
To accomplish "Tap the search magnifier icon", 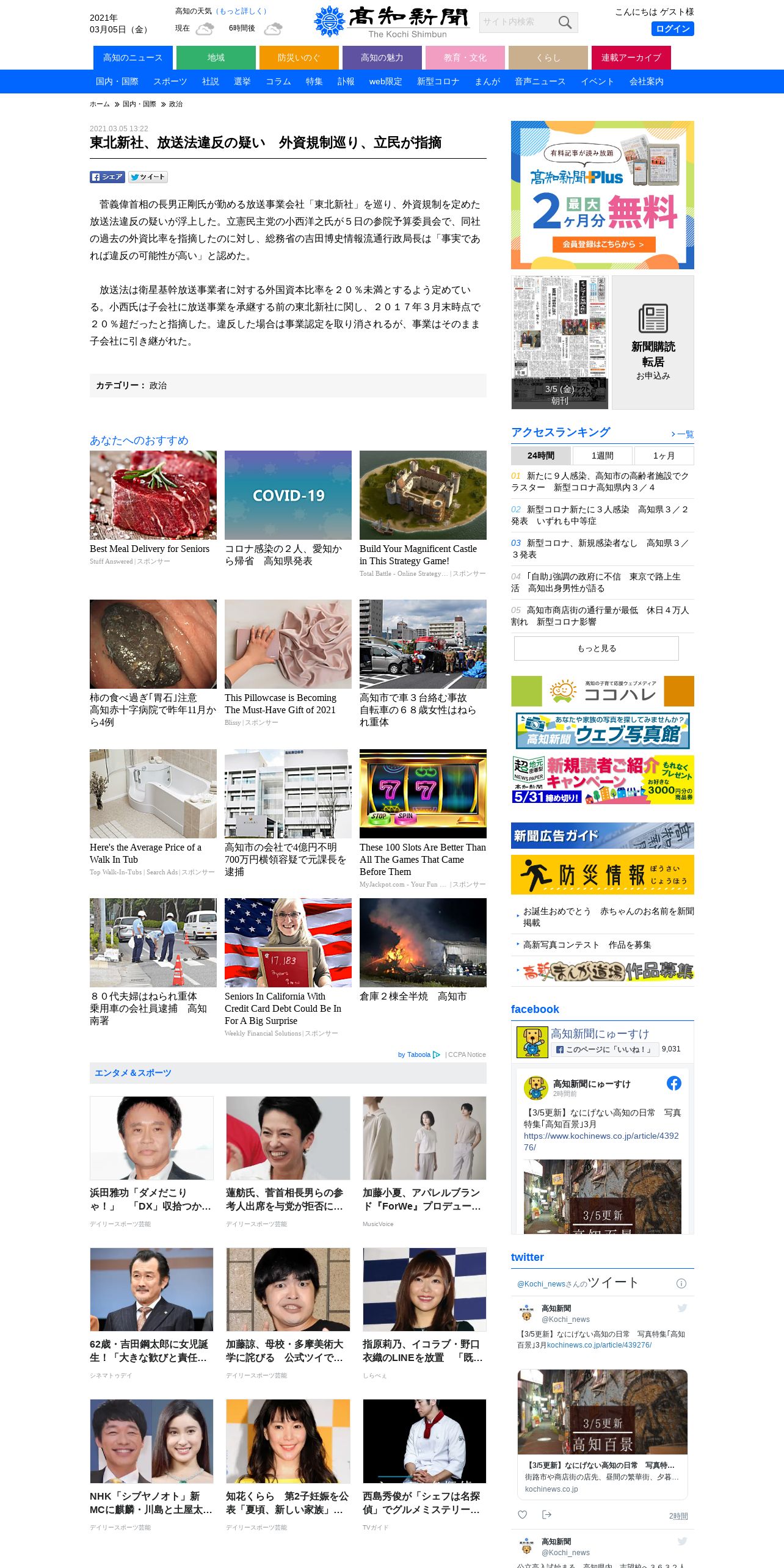I will [565, 23].
